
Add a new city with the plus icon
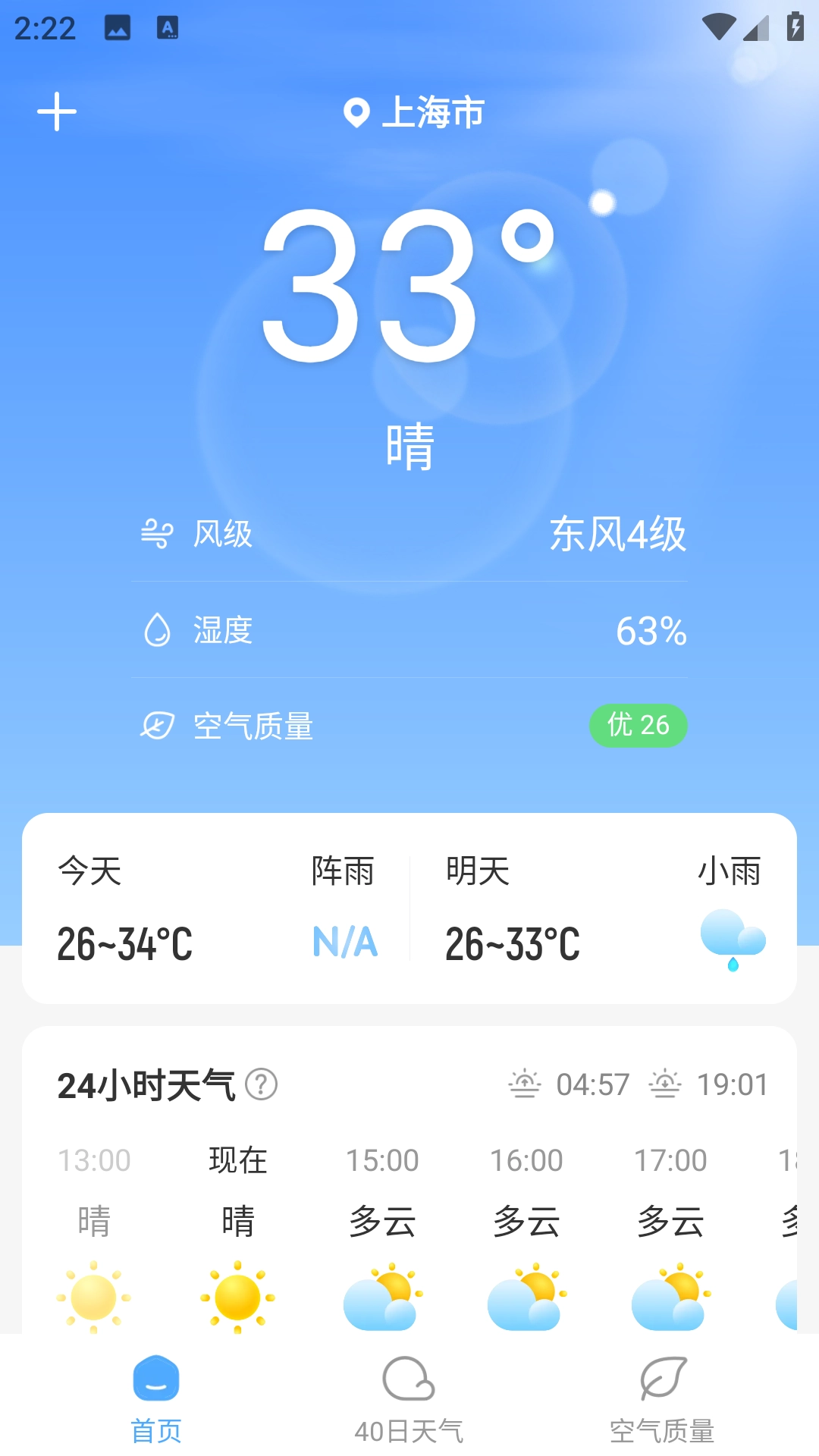[57, 112]
